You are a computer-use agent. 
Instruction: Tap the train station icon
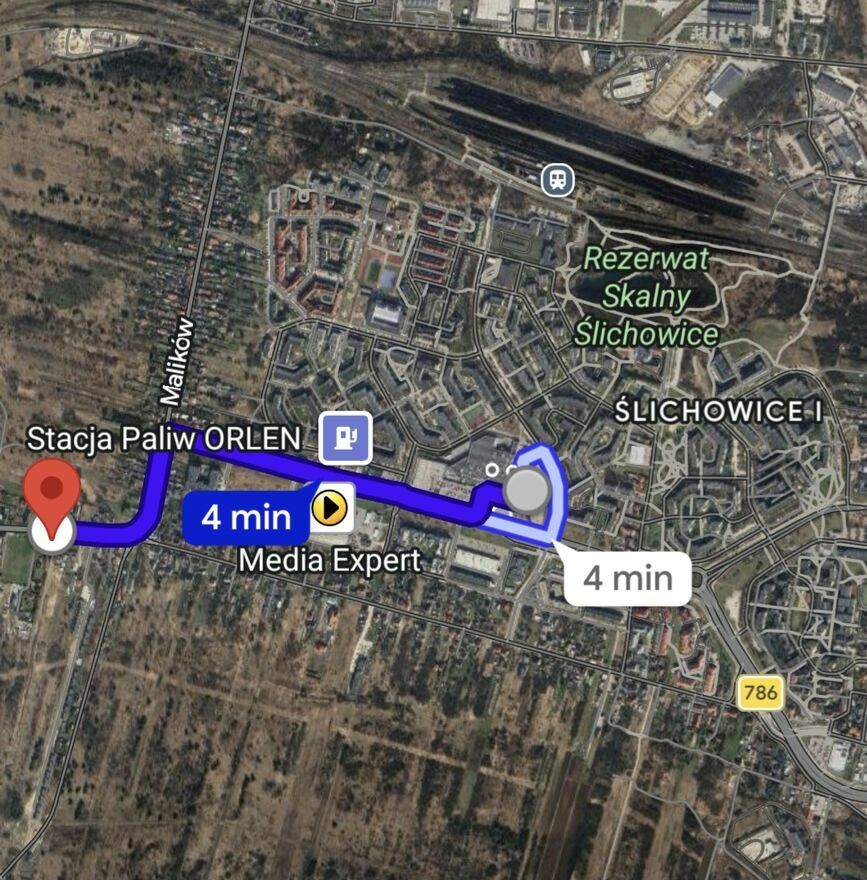pos(557,180)
